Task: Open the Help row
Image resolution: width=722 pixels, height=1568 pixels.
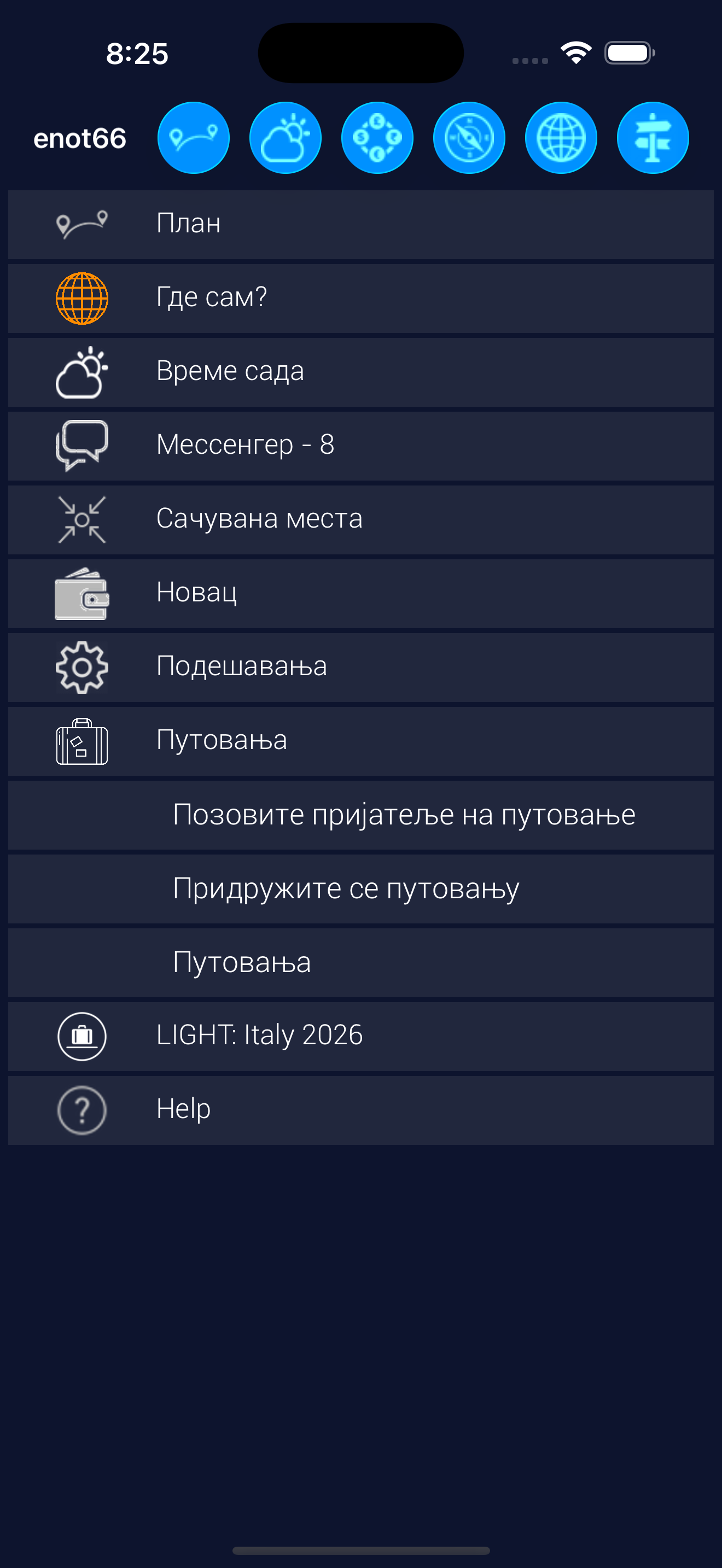Action: [x=360, y=1110]
